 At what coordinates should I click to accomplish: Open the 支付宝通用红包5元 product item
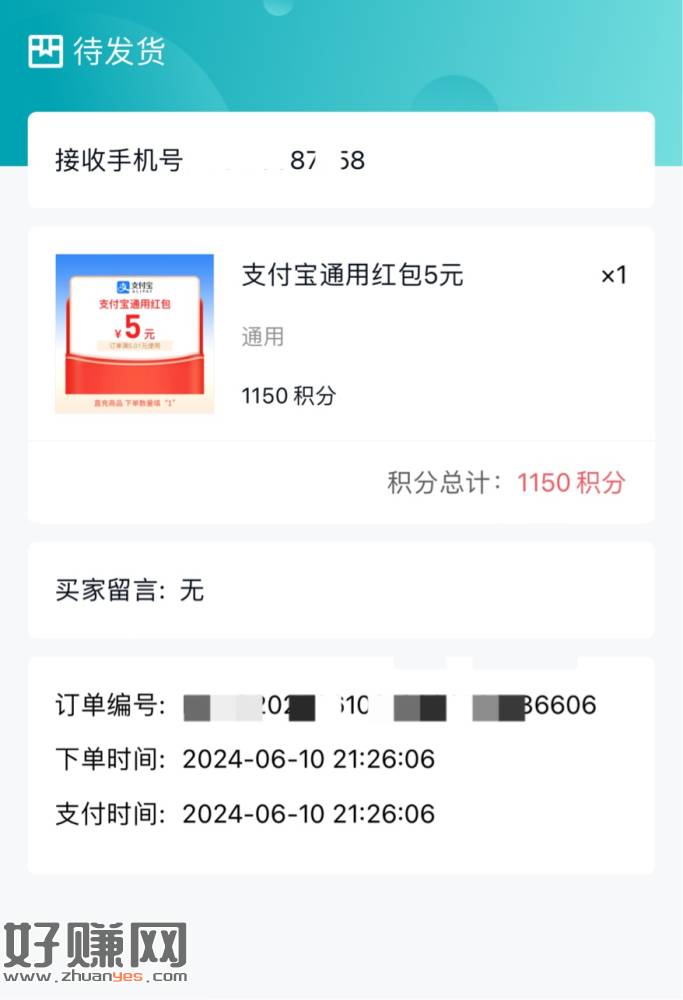pos(352,276)
